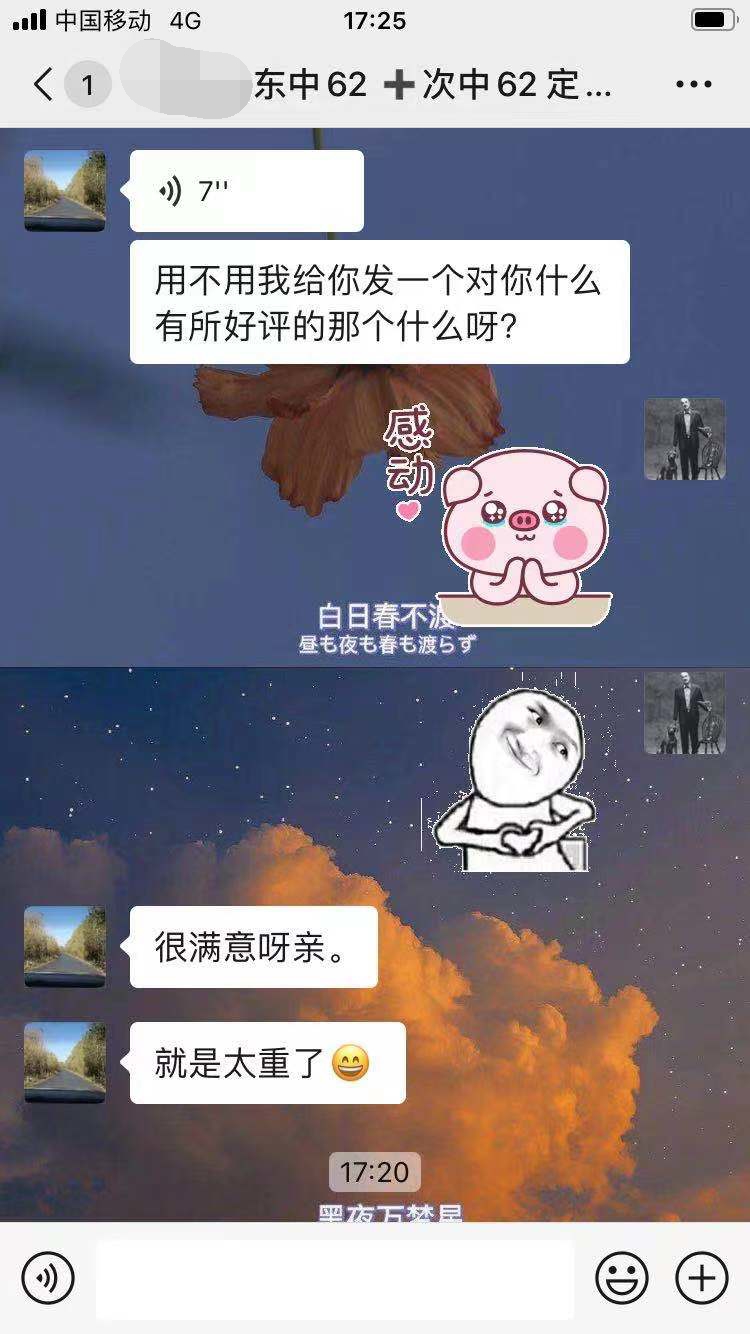Play the 7-second voice message
Image resolution: width=750 pixels, height=1334 pixels.
(246, 191)
